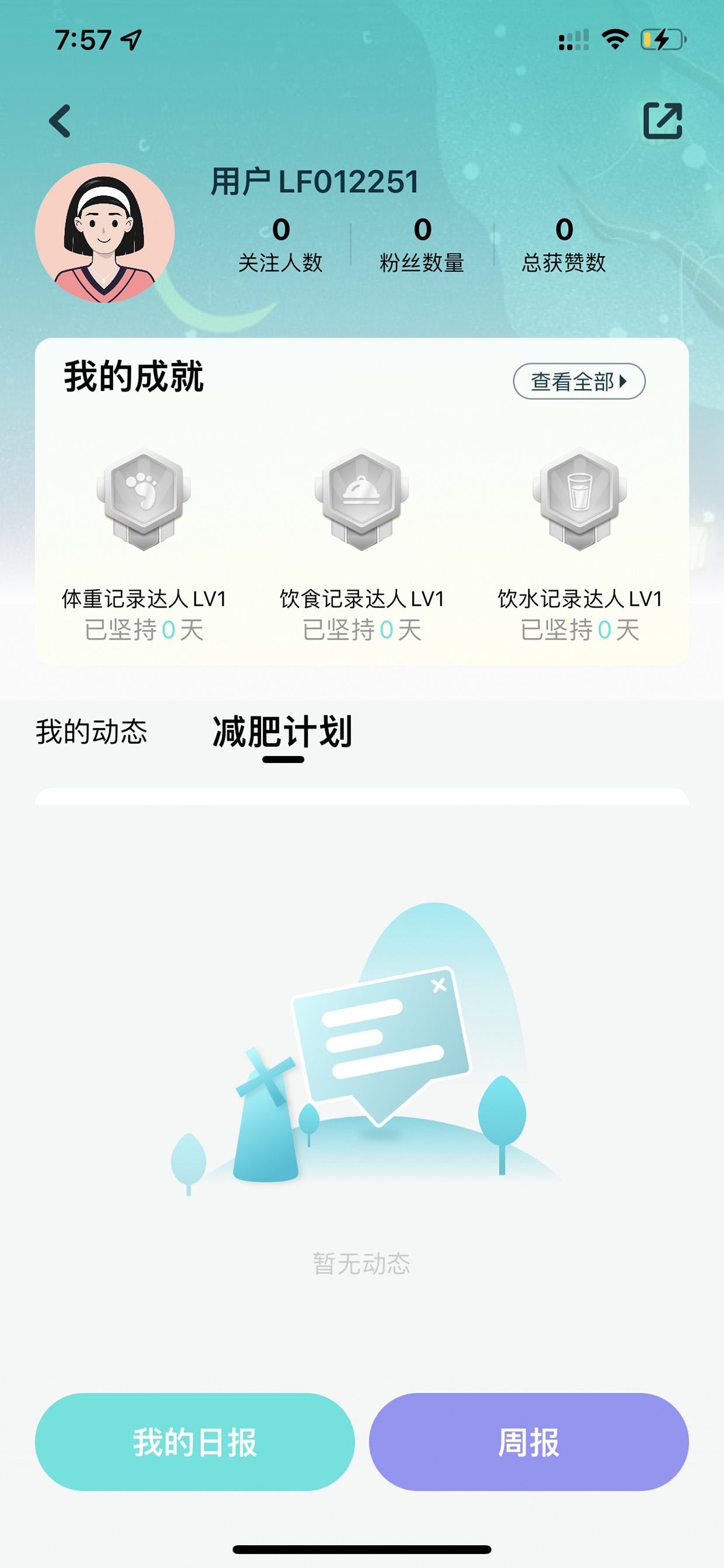Tap 查看全部 to see all achievements

click(579, 381)
